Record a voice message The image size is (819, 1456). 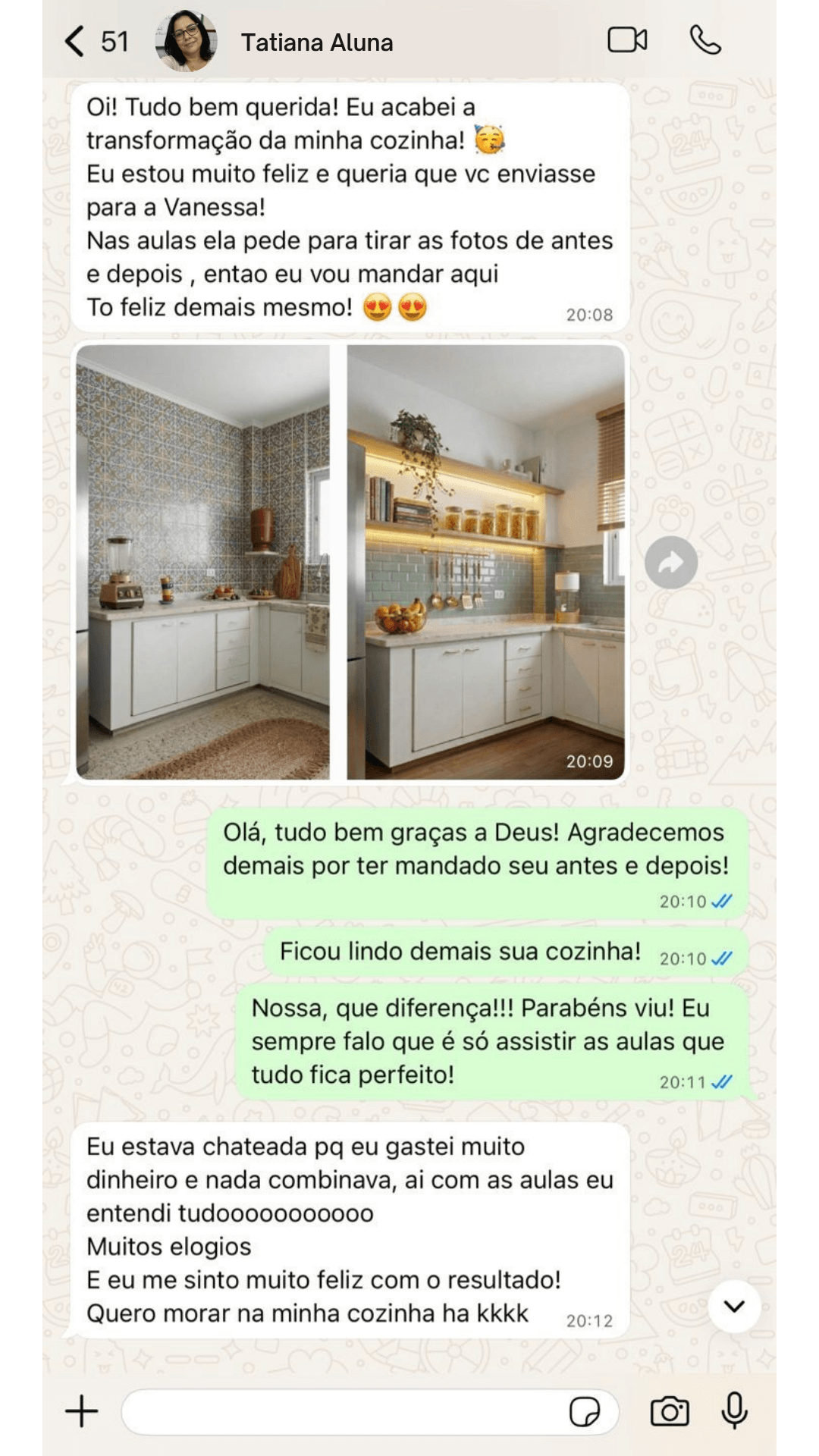[x=733, y=1411]
